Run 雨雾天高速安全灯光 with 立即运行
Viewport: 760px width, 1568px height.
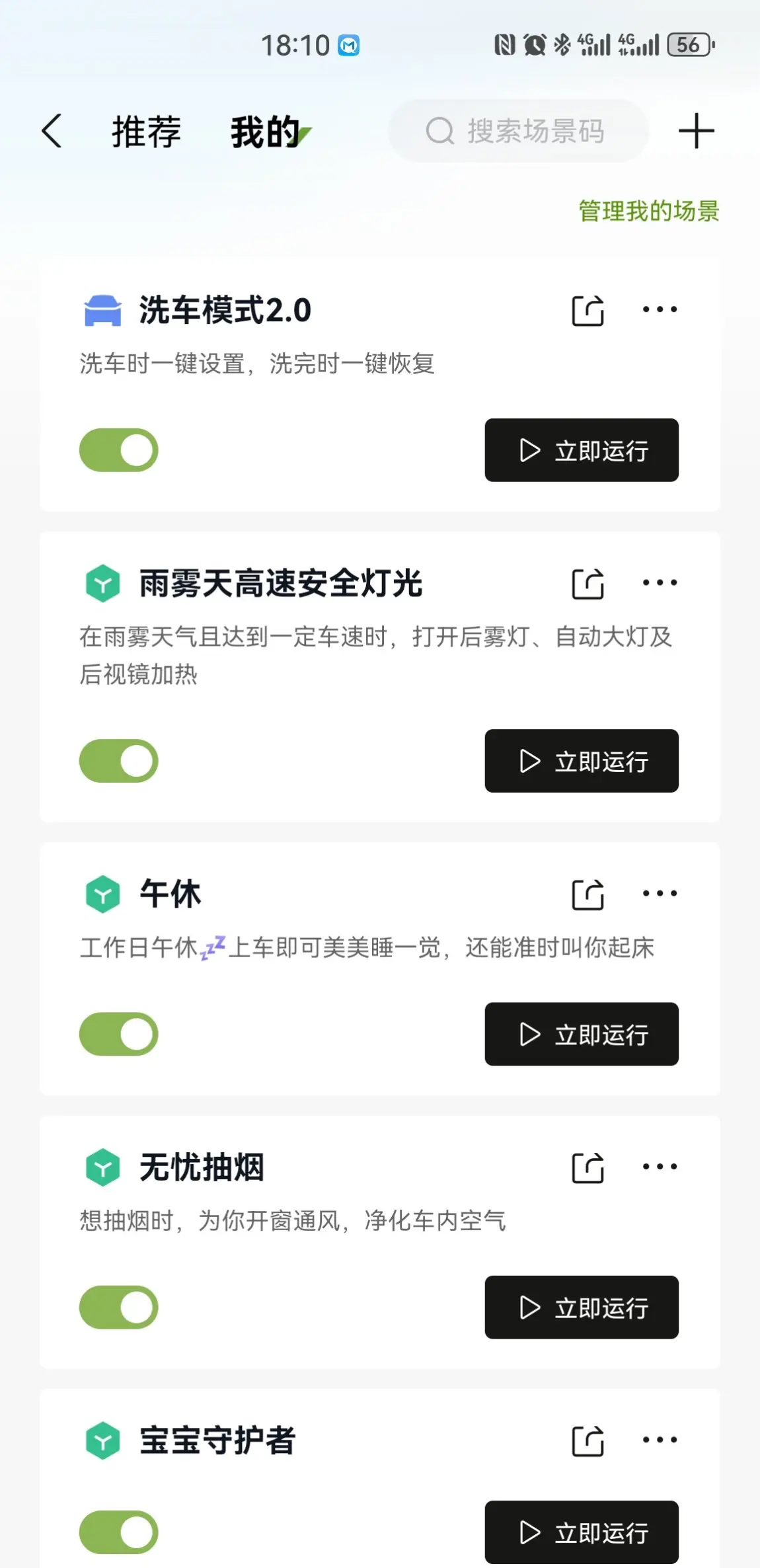[582, 761]
